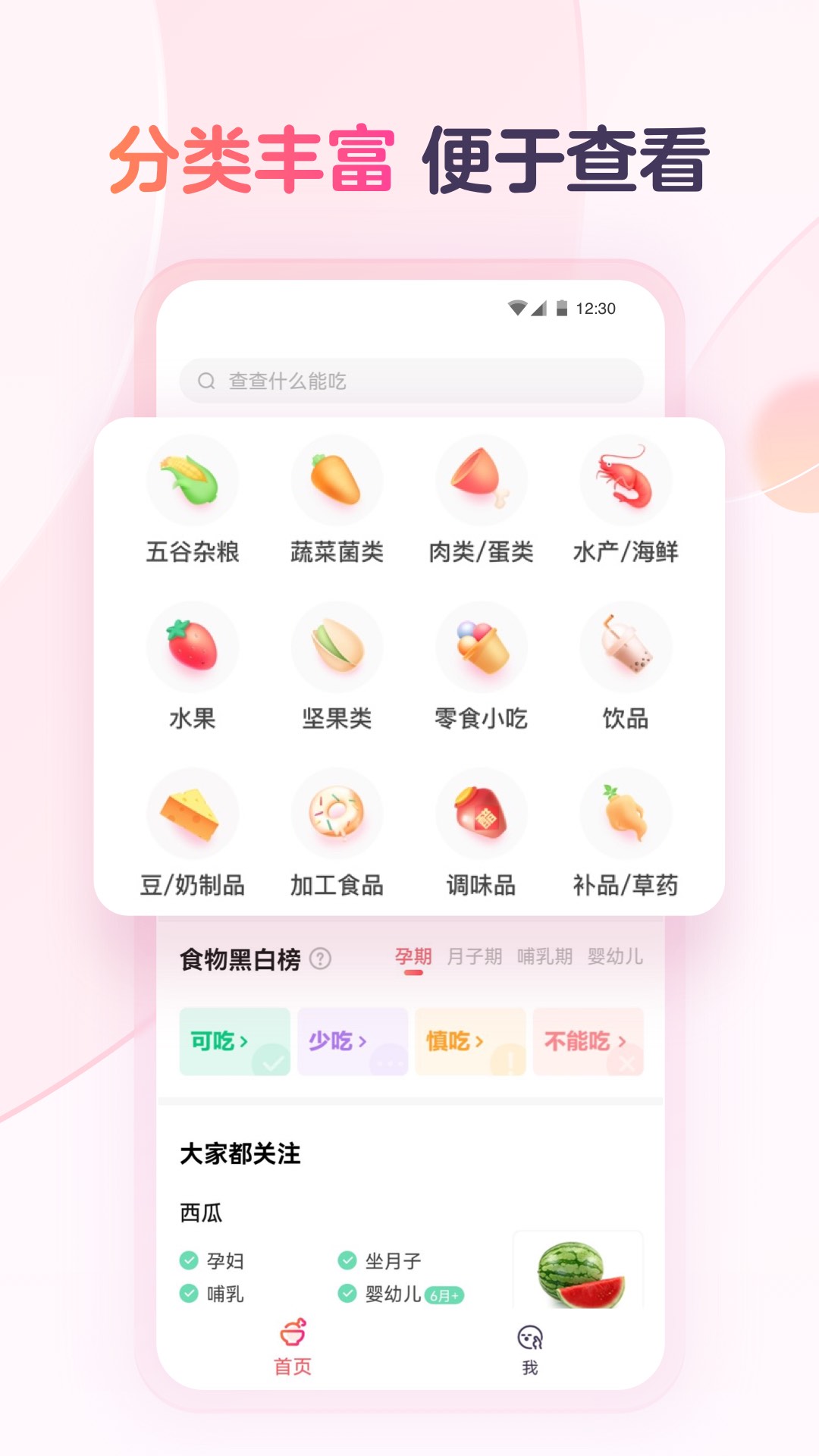Tap the 坚果类 nuts category icon

pyautogui.click(x=337, y=646)
